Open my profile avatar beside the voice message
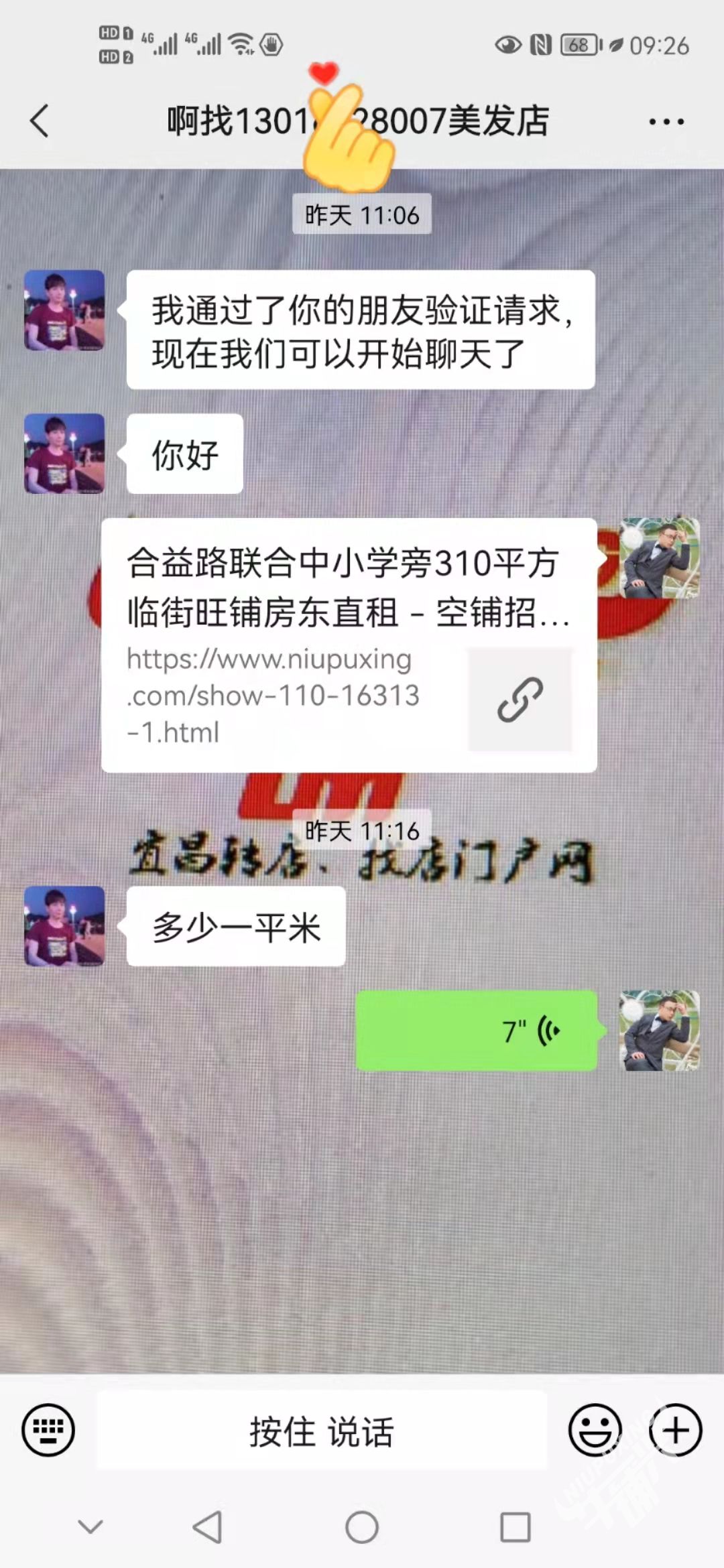The width and height of the screenshot is (724, 1568). pyautogui.click(x=660, y=1030)
